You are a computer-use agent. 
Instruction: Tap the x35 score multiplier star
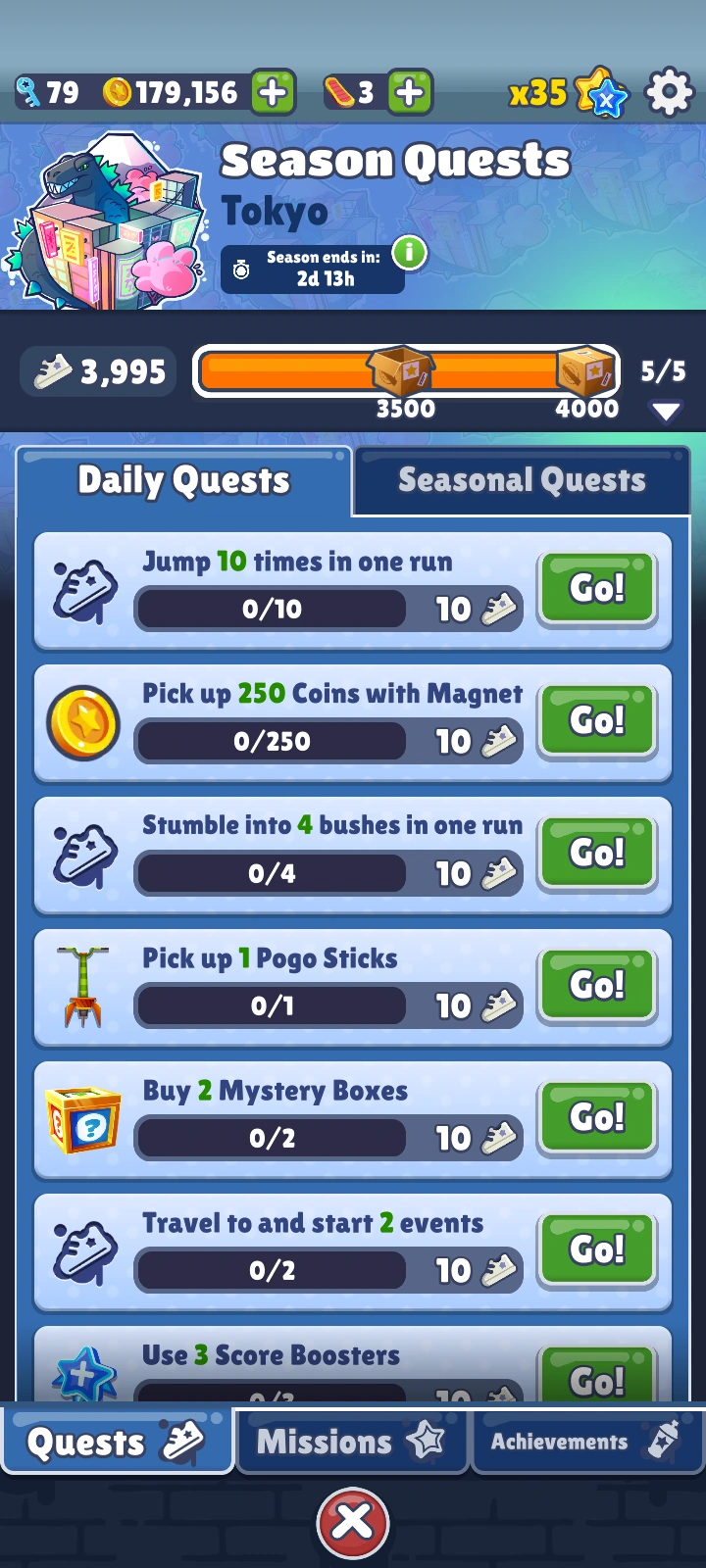click(x=601, y=93)
